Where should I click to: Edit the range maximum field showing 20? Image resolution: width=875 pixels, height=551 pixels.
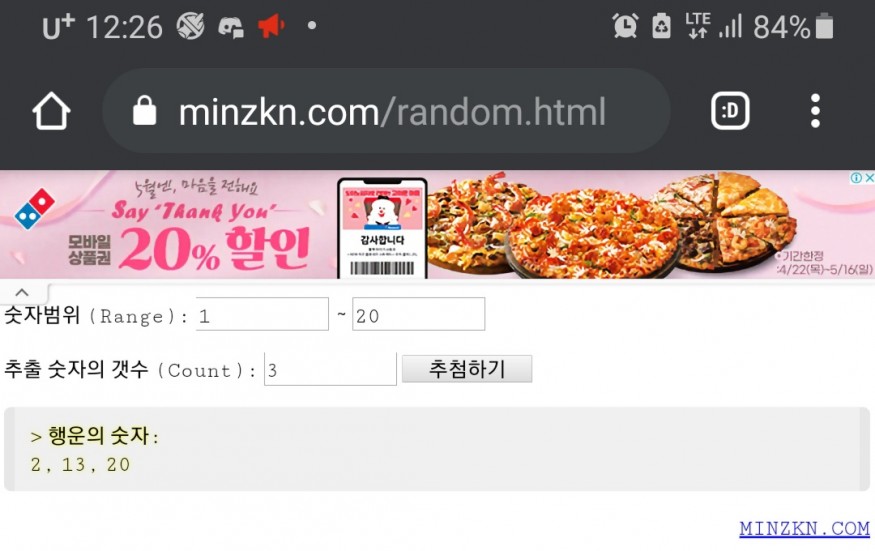(x=418, y=315)
